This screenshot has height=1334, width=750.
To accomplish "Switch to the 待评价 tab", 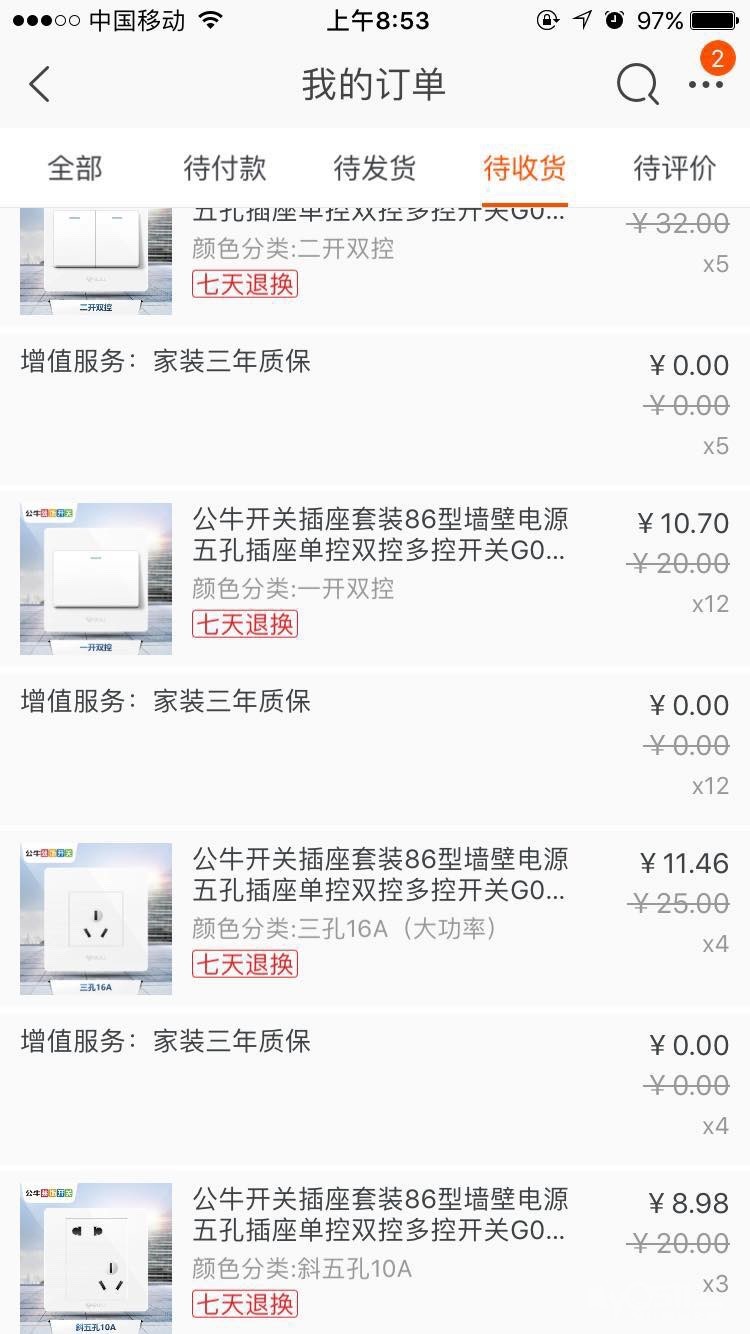I will tap(675, 168).
